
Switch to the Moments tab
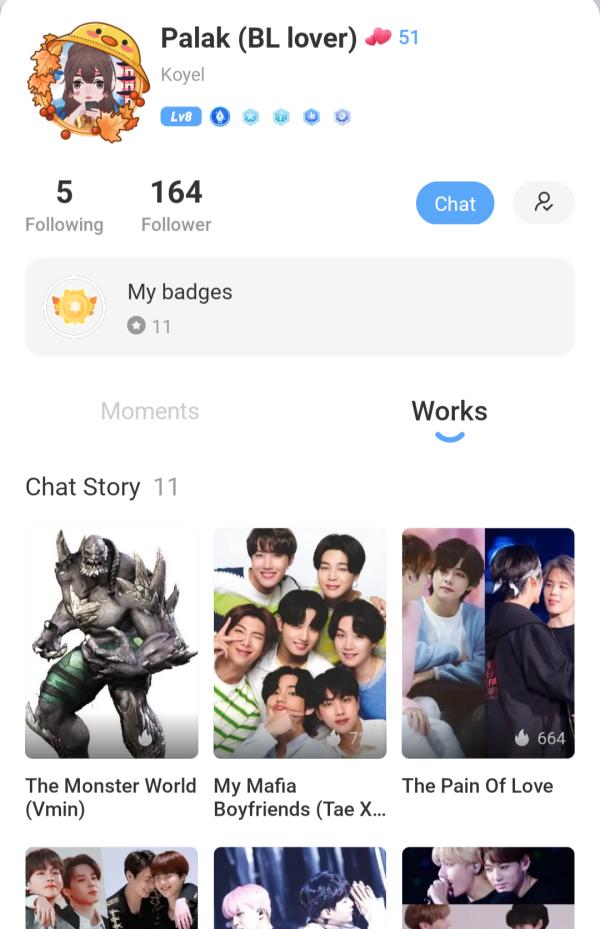150,411
